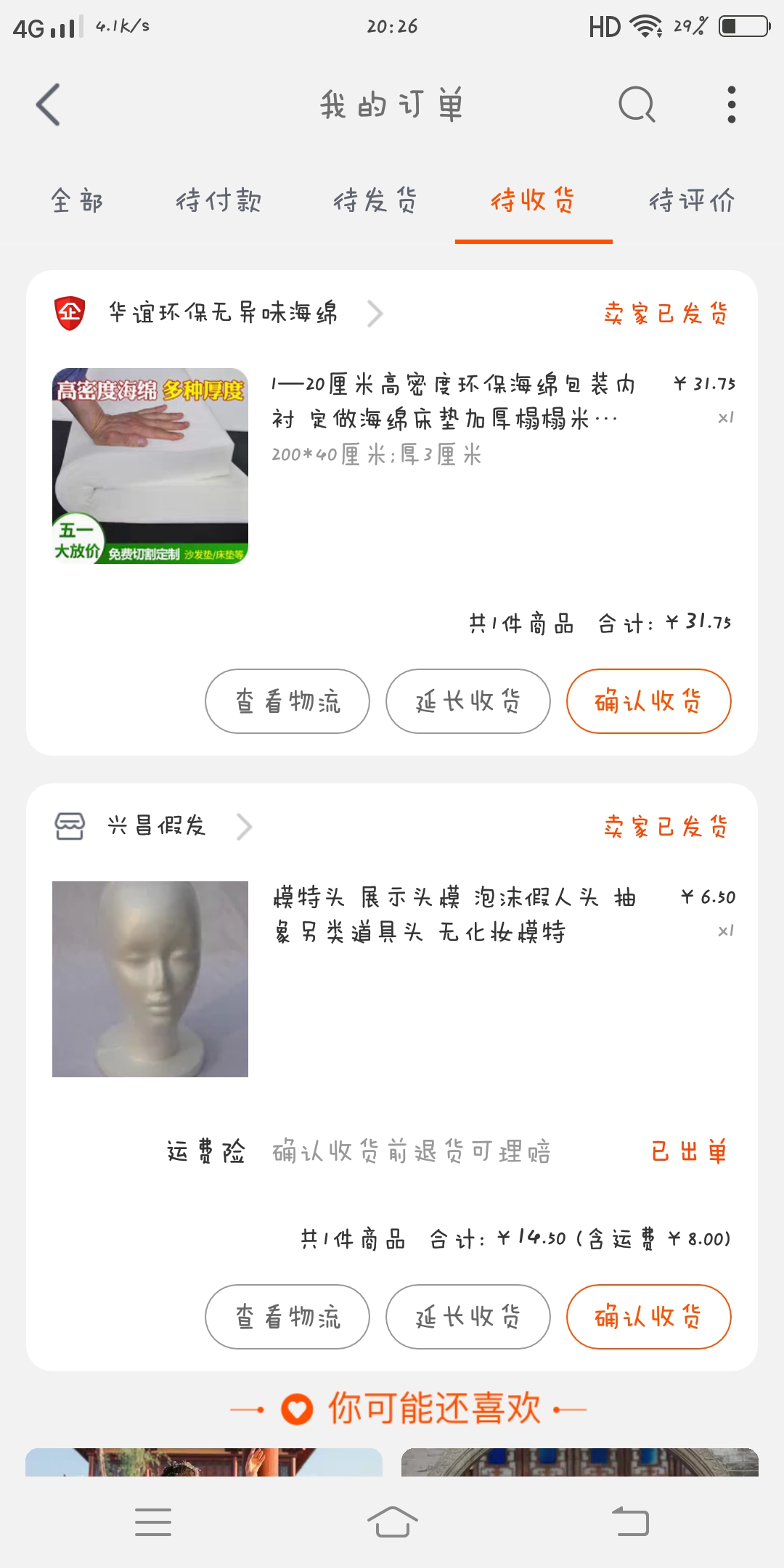
Task: Tap 查看物流 for the sponge order
Action: pyautogui.click(x=287, y=701)
